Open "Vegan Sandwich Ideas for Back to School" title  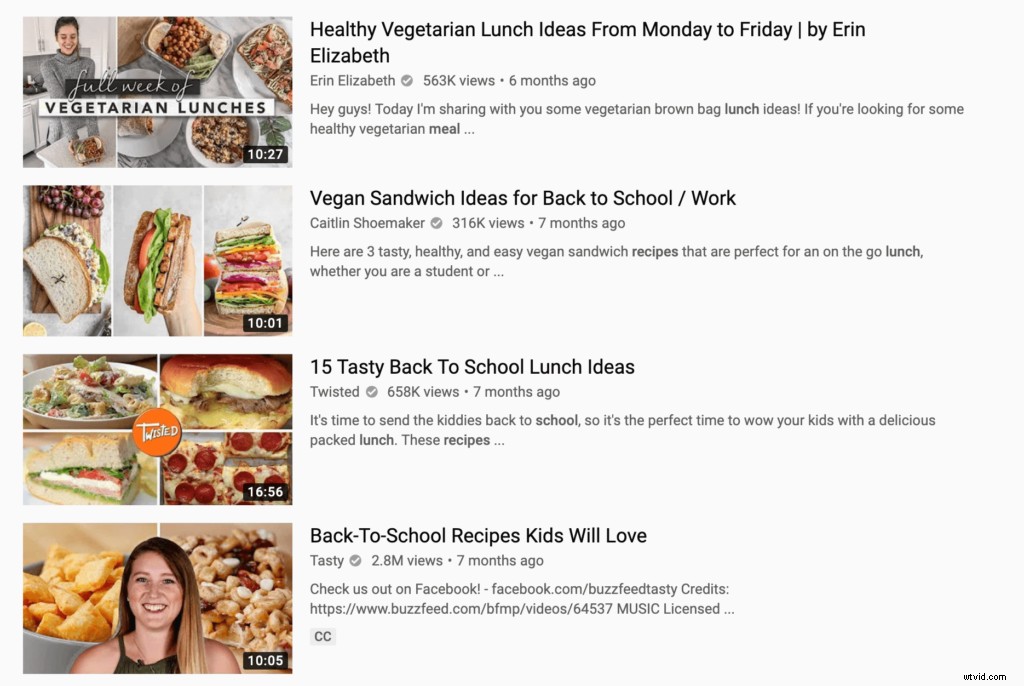[x=522, y=198]
